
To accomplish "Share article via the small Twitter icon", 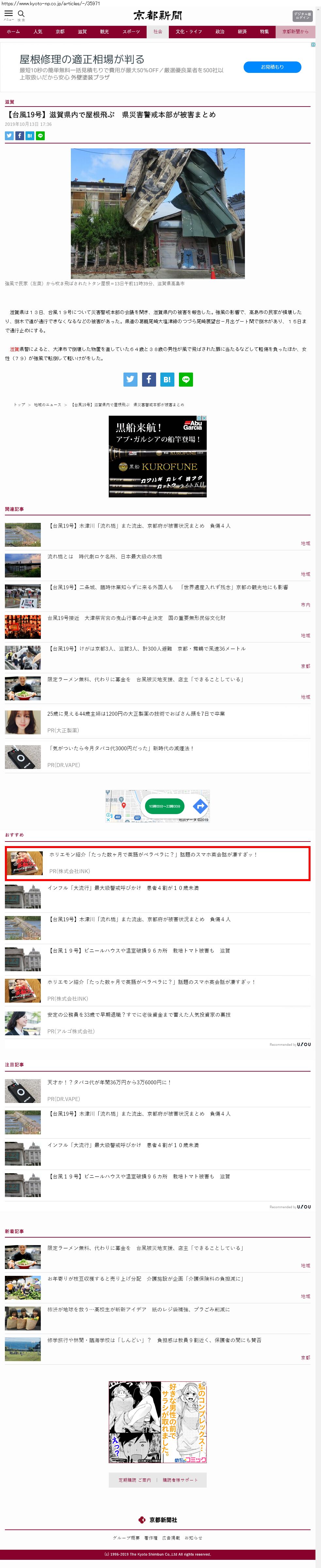I will click(x=9, y=136).
